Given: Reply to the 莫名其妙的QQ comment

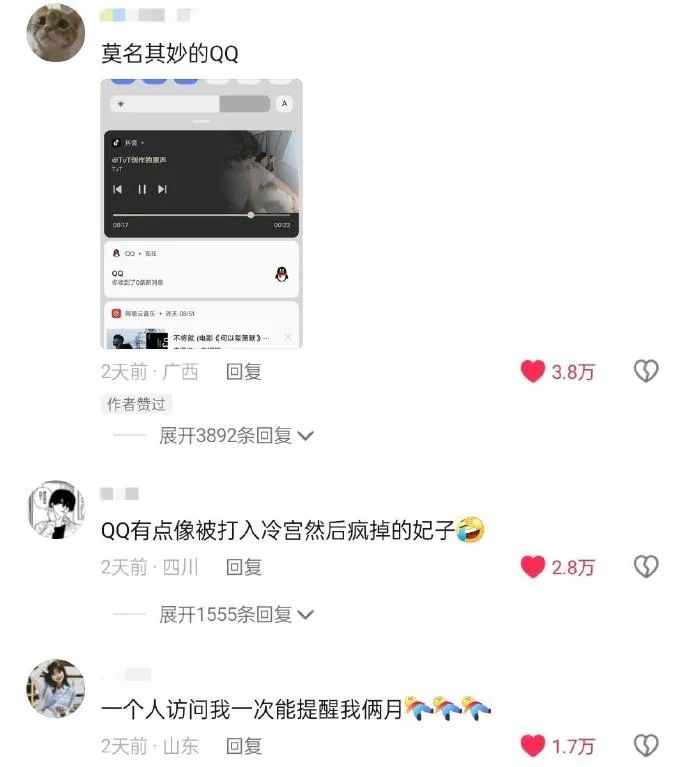Looking at the screenshot, I should [244, 372].
